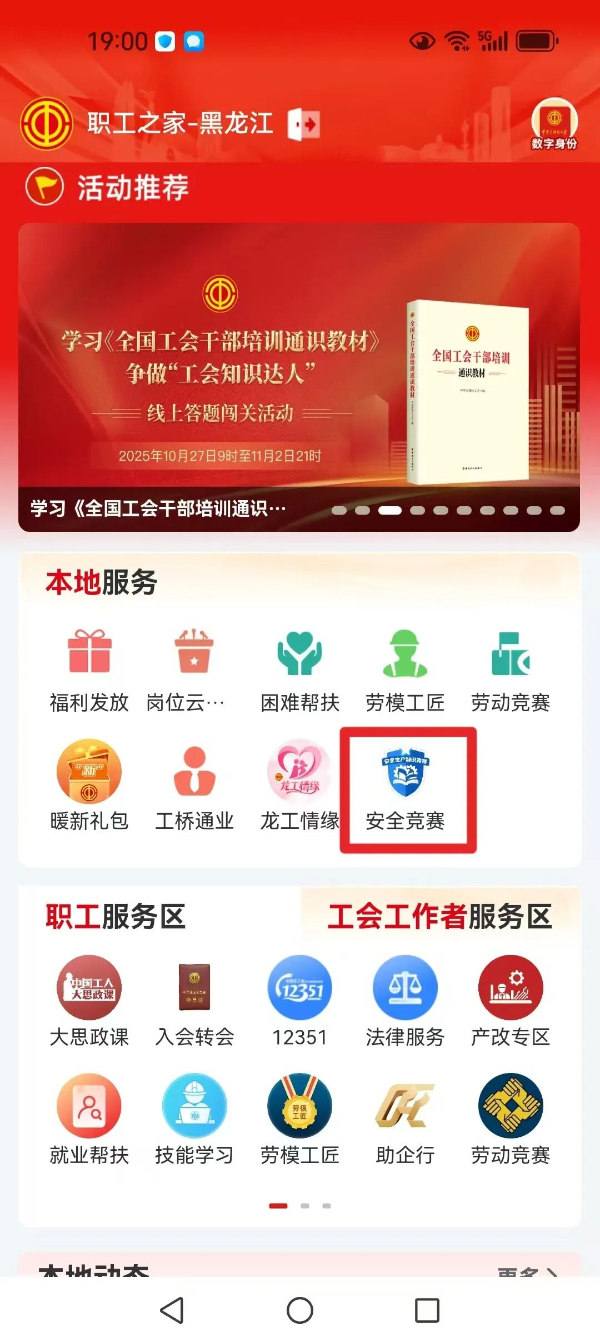Open 法律服务 legal services
Viewport: 600px width, 1344px height.
point(405,1002)
